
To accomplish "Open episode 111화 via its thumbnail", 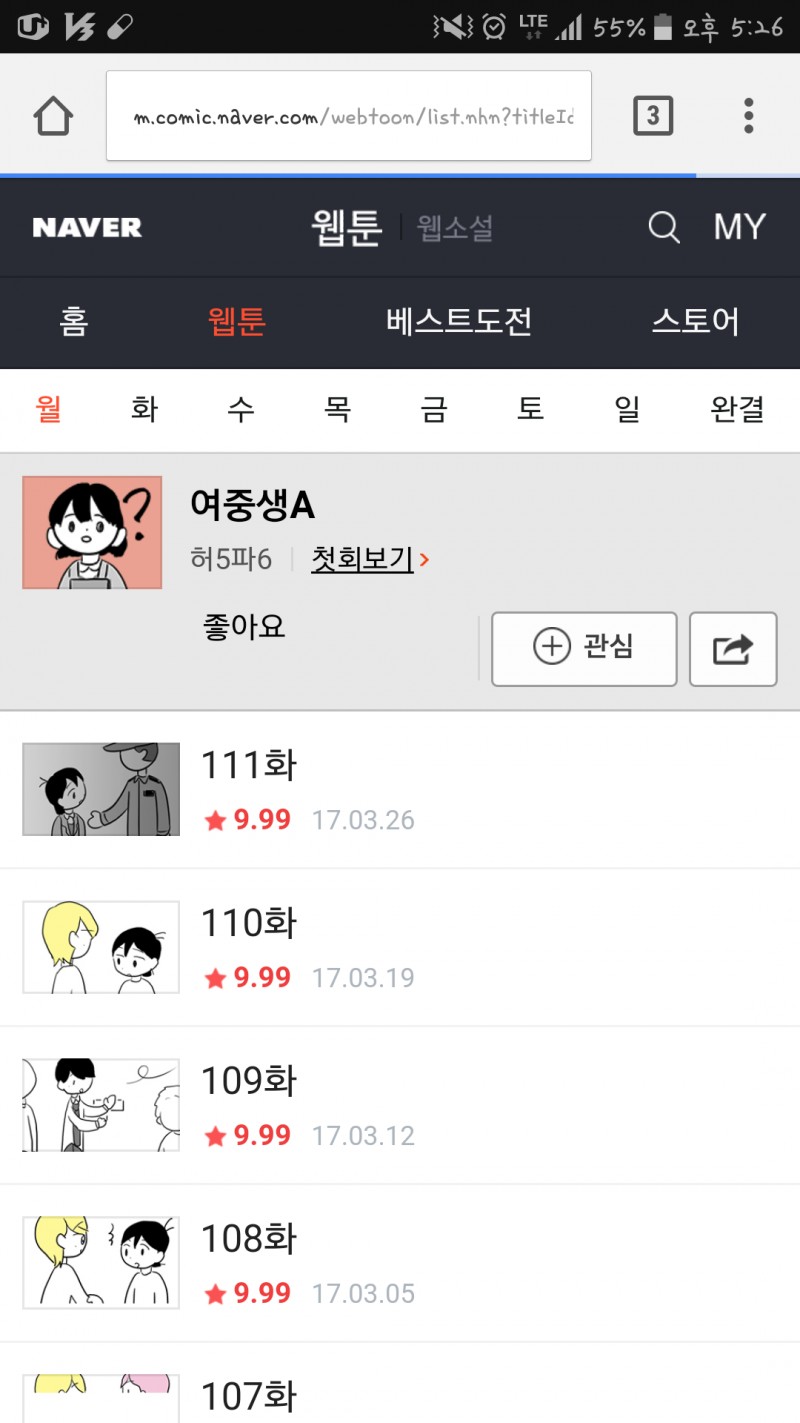I will [100, 789].
